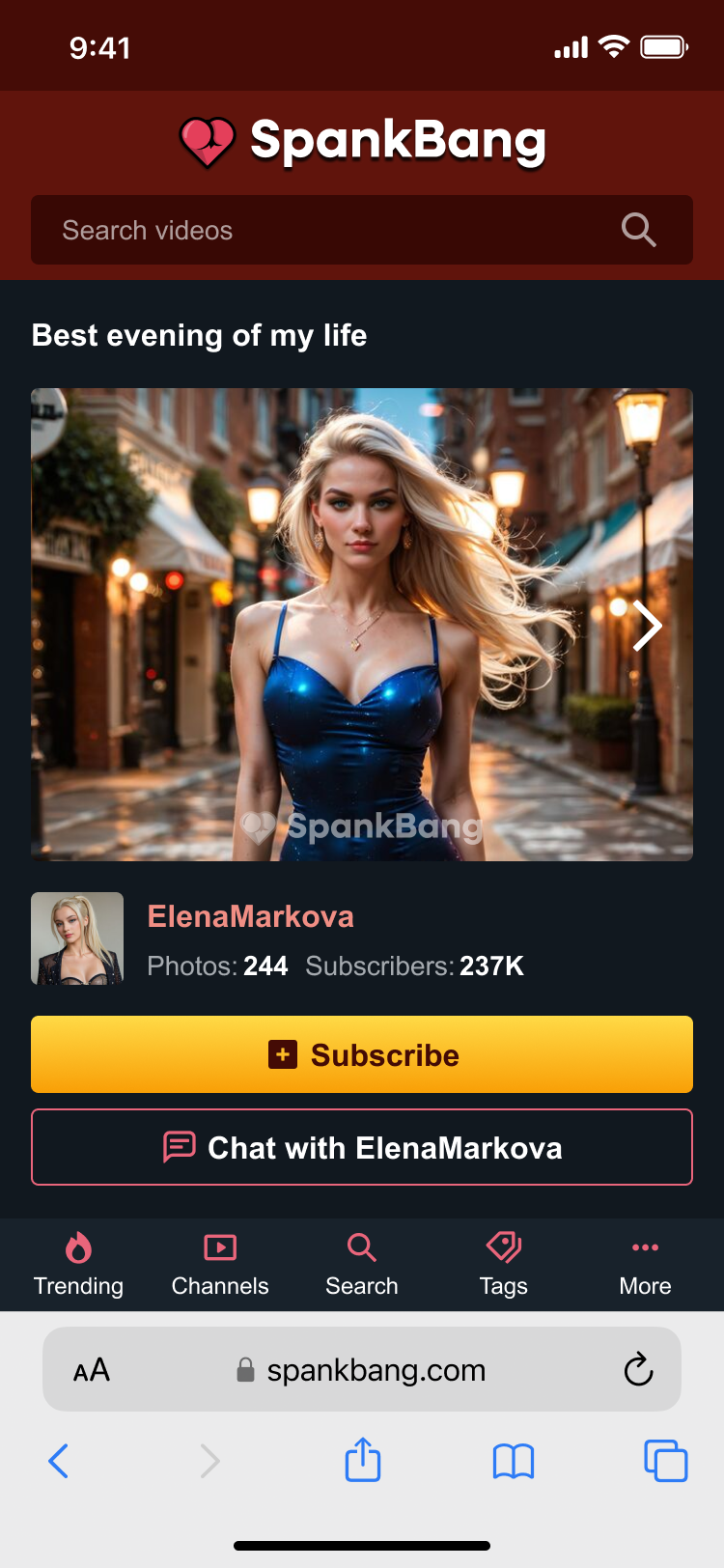Open Safari reader text size options

pos(92,1370)
